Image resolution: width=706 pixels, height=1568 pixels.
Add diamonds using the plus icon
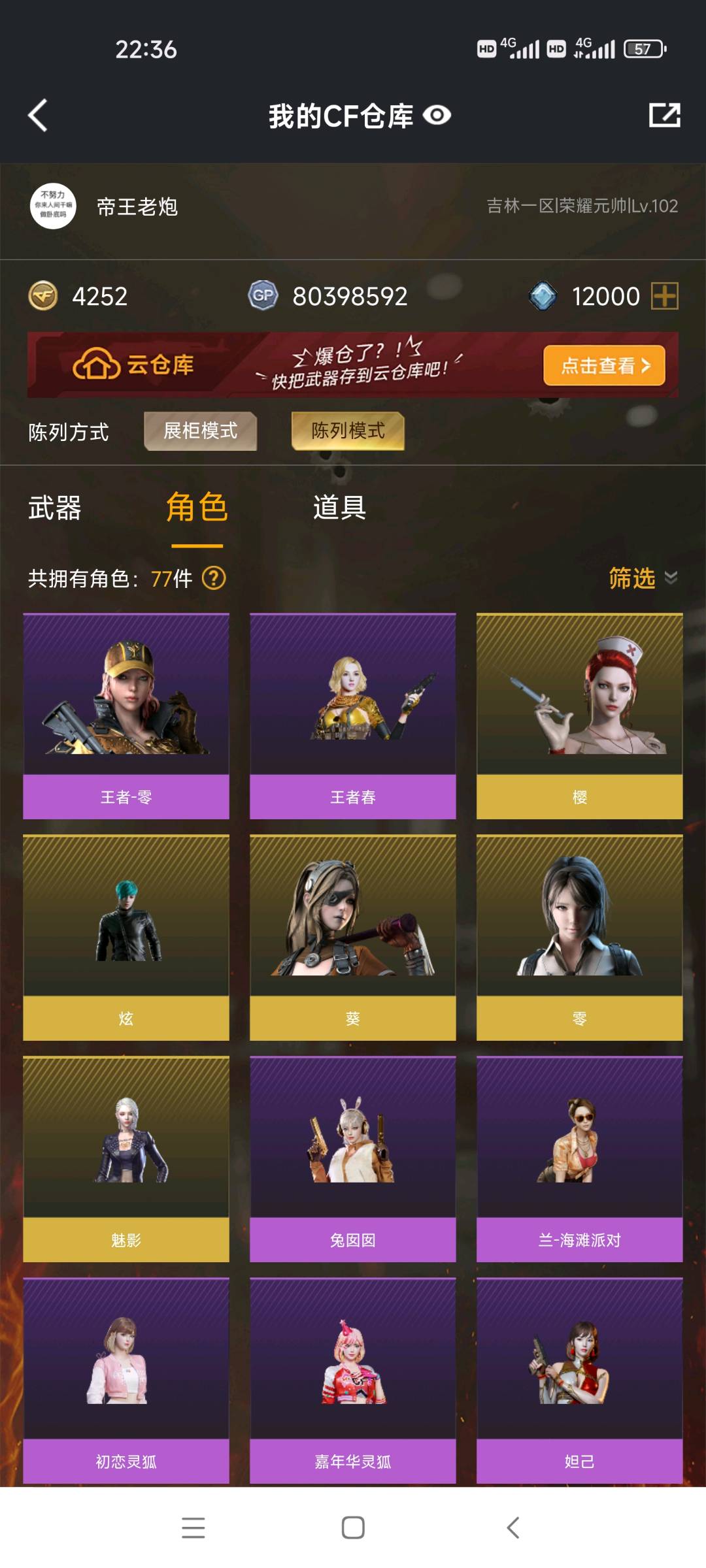[x=664, y=296]
